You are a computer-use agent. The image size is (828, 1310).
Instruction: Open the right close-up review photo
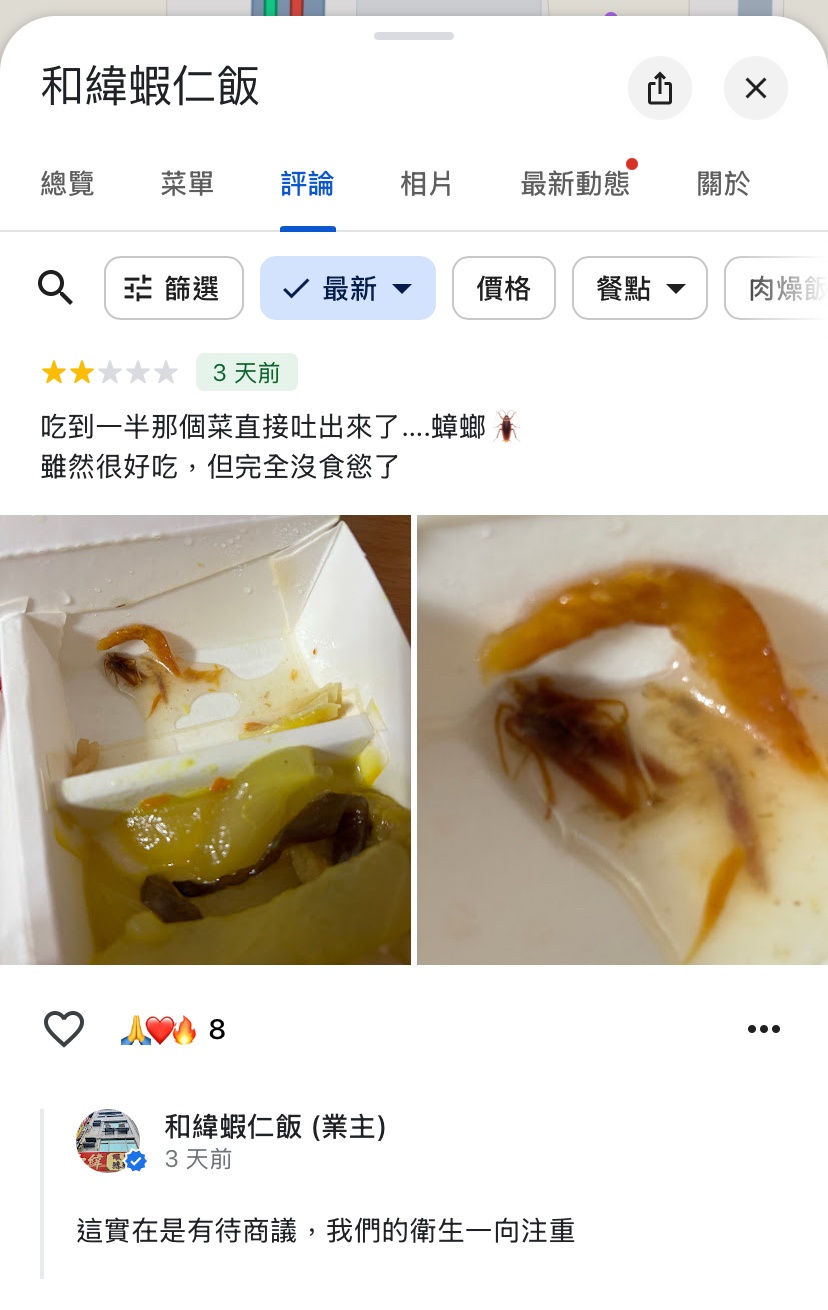622,740
